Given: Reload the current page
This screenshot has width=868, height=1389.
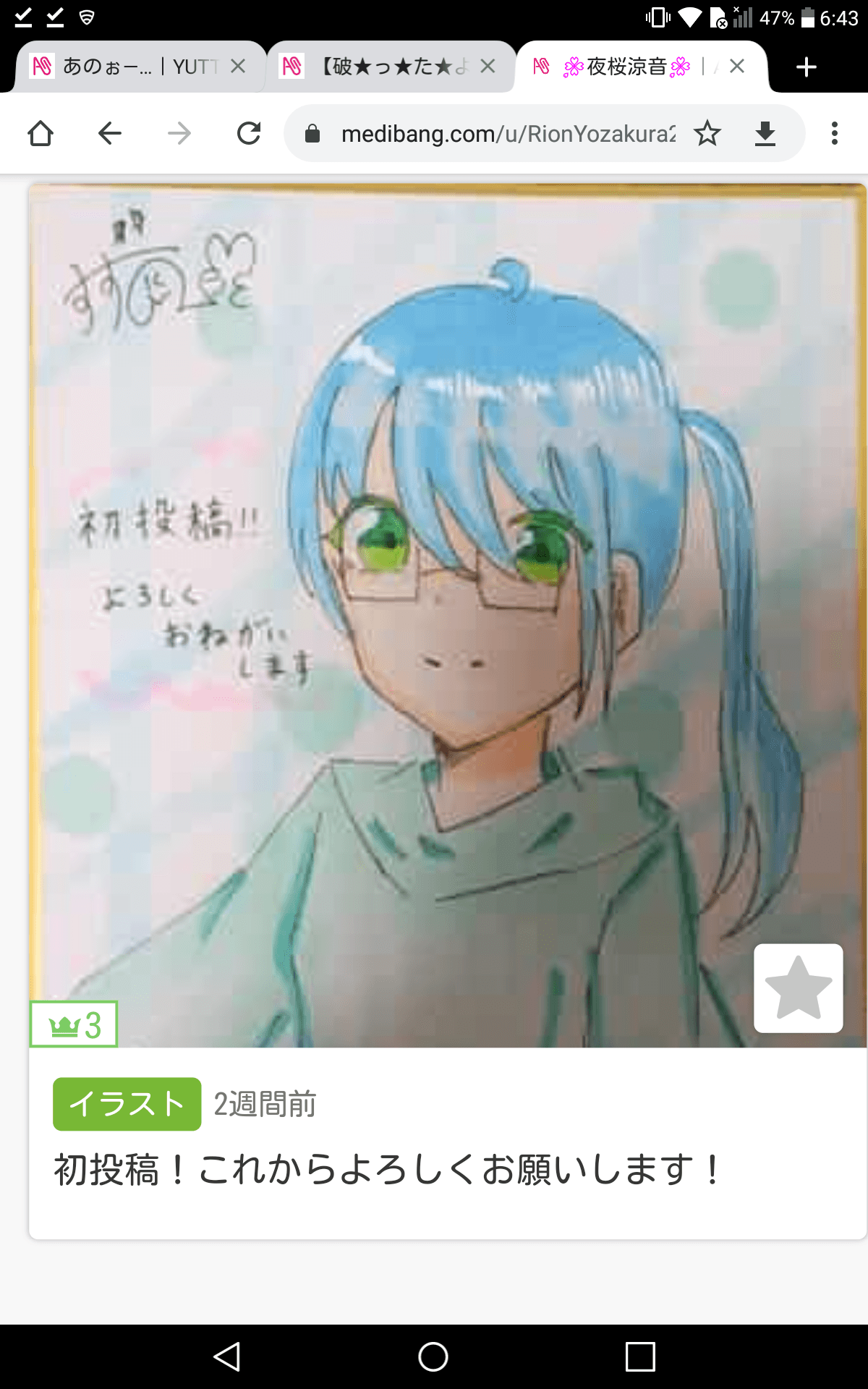Looking at the screenshot, I should (x=249, y=133).
